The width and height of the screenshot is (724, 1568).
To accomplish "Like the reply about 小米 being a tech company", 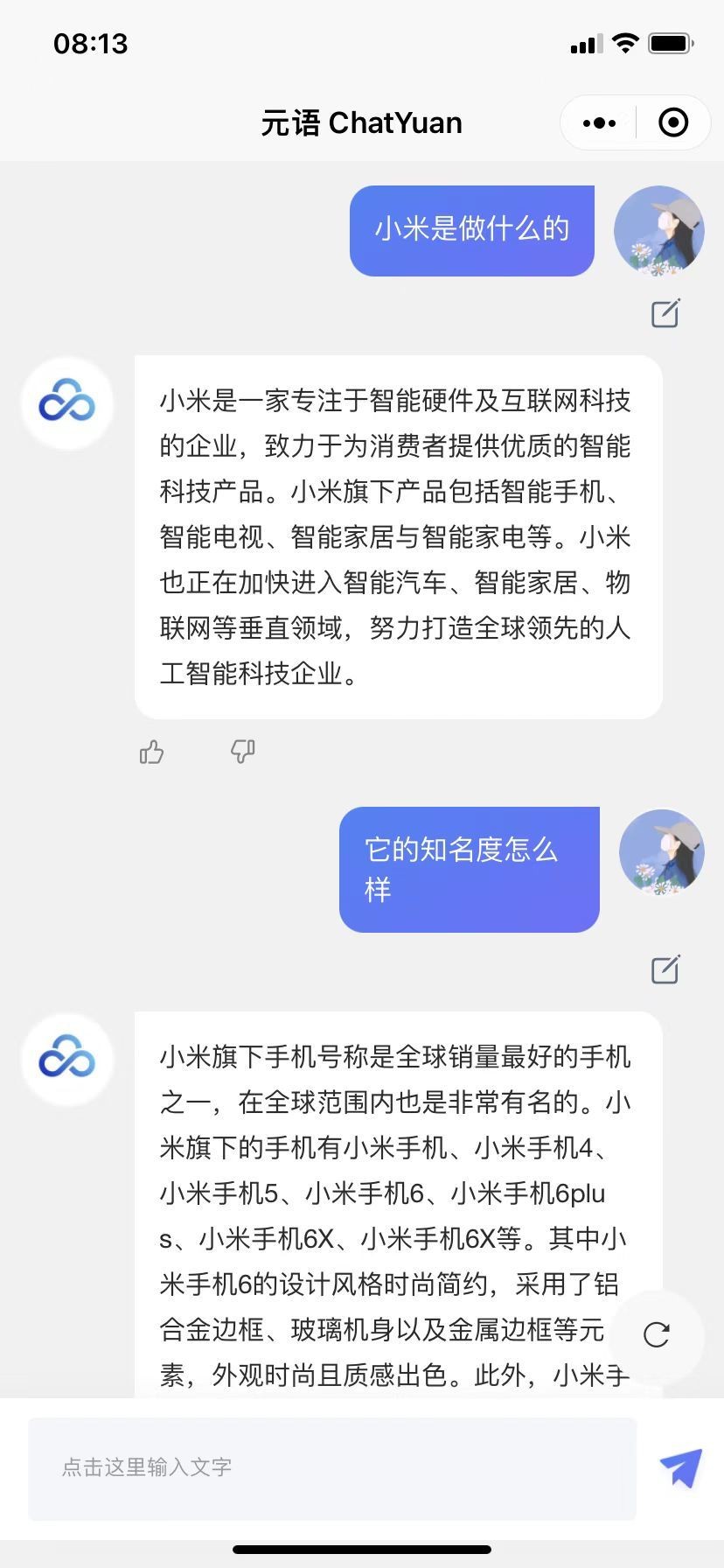I will pos(152,752).
